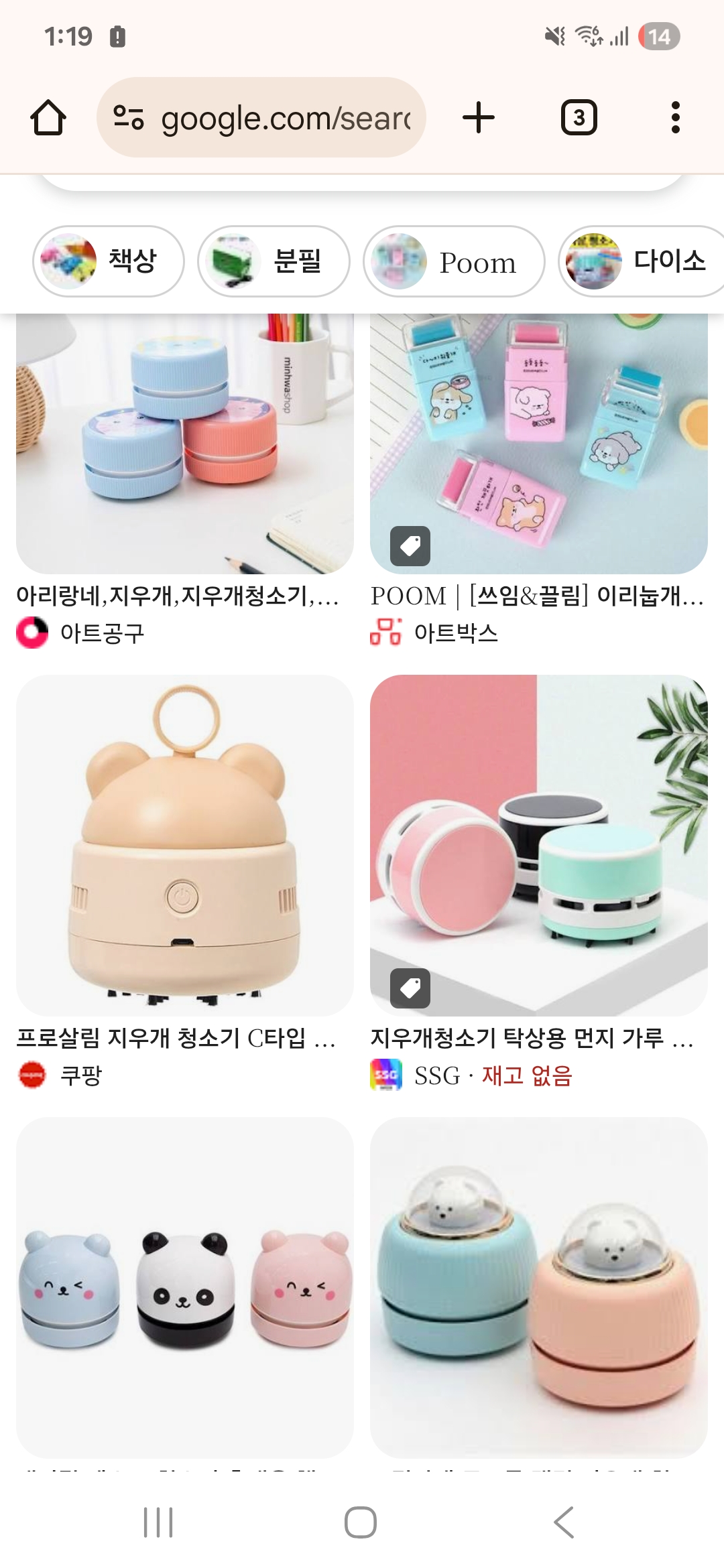Open the dome-top bear cleaner image
This screenshot has height=1568, width=724.
[538, 1287]
